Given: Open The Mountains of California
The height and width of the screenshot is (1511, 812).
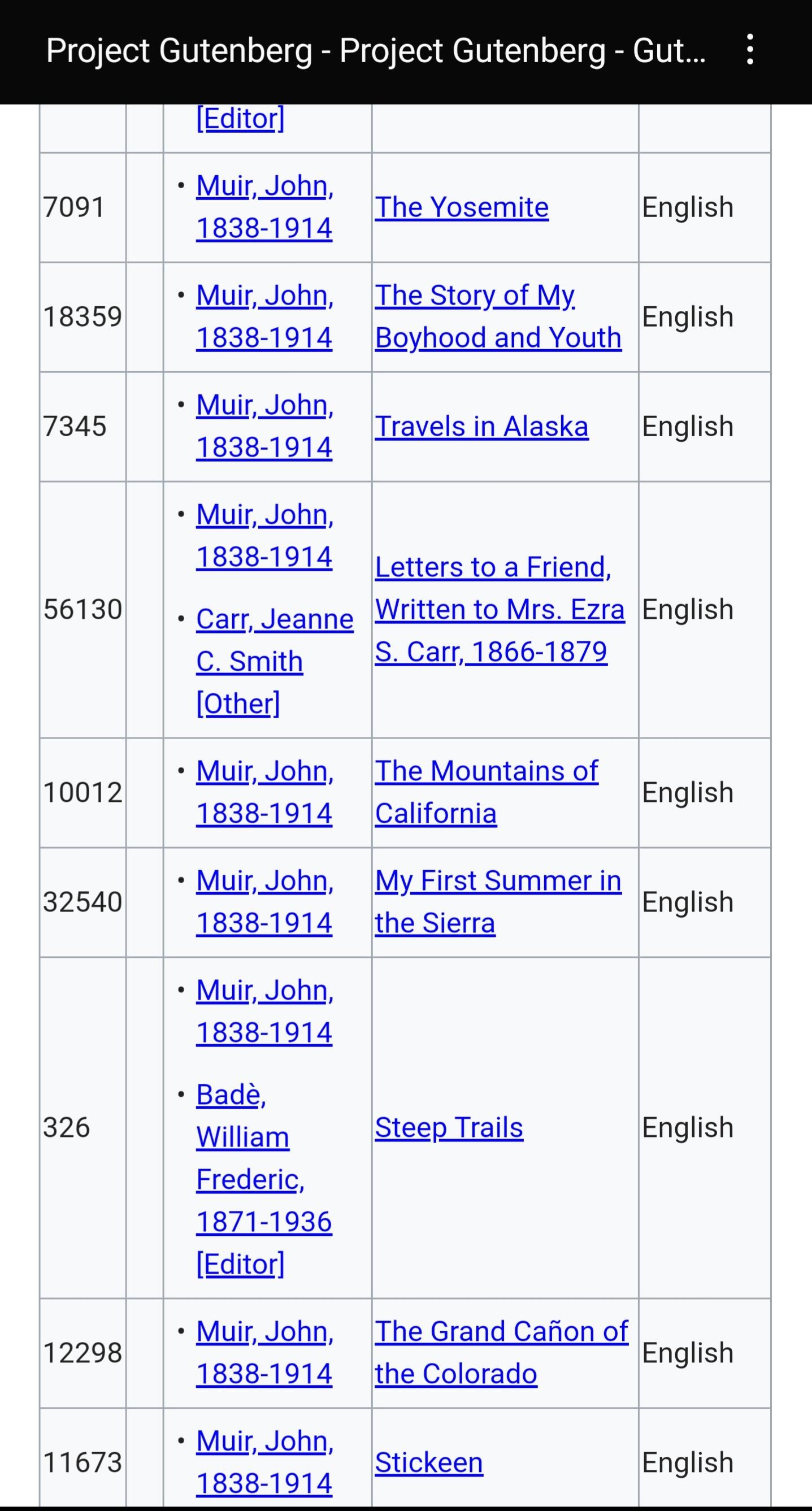Looking at the screenshot, I should pyautogui.click(x=487, y=792).
